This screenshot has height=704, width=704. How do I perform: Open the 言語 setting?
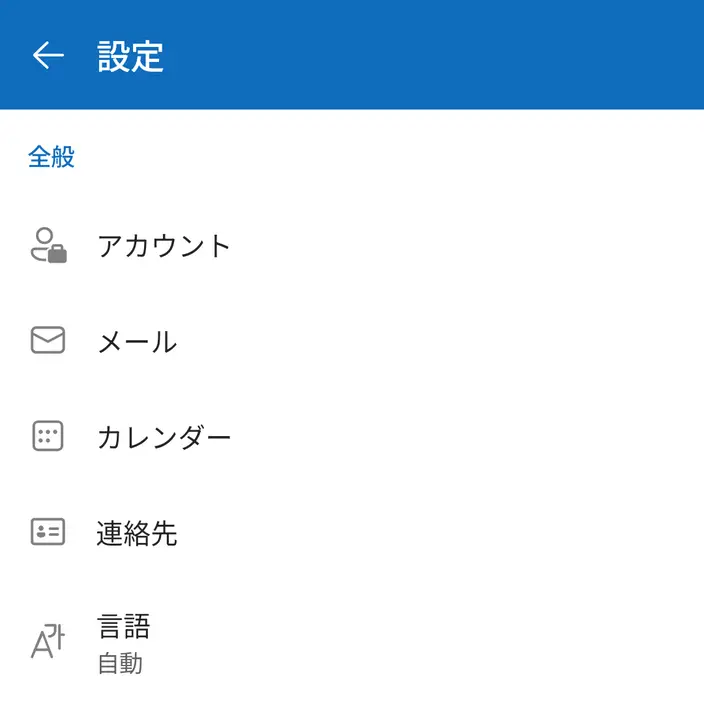click(352, 642)
